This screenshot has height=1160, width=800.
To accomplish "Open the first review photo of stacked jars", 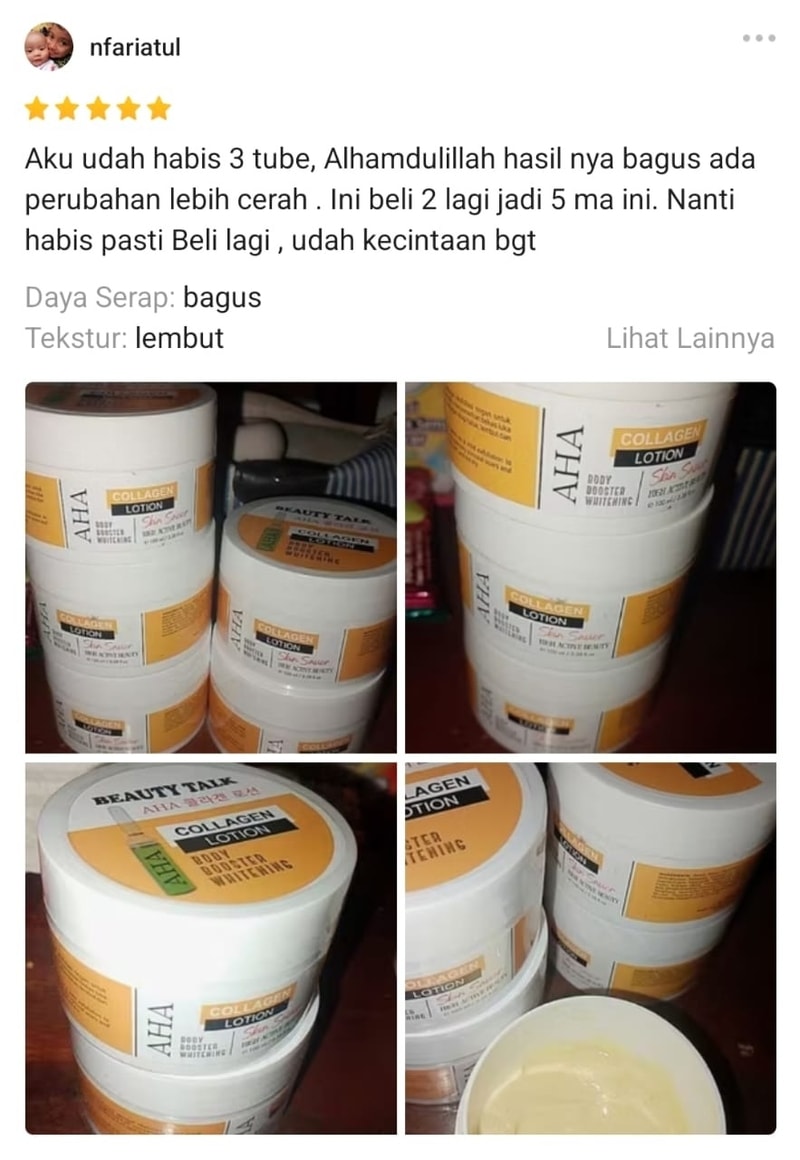I will pos(211,567).
